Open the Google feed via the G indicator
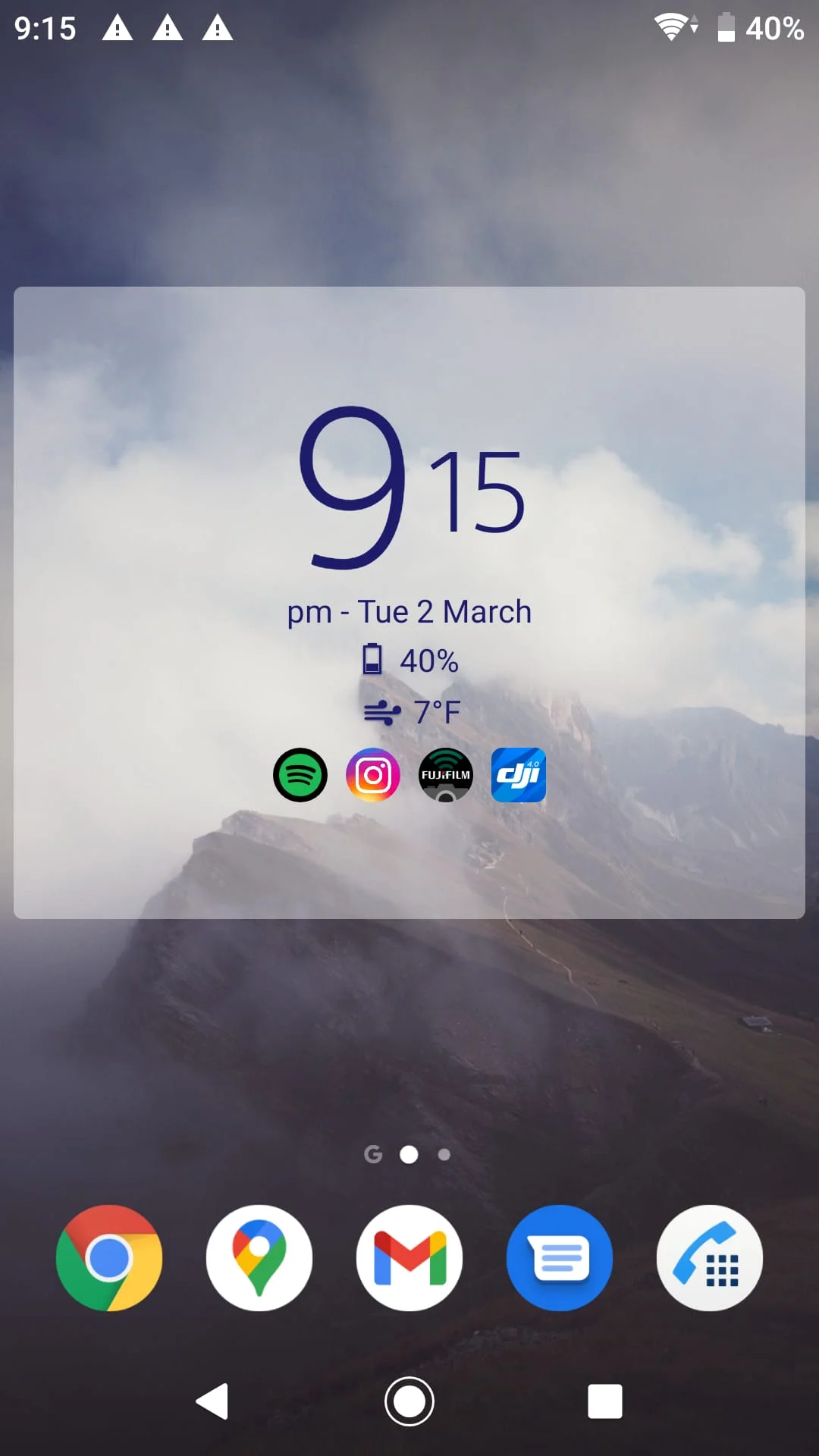The height and width of the screenshot is (1456, 819). click(x=373, y=1154)
